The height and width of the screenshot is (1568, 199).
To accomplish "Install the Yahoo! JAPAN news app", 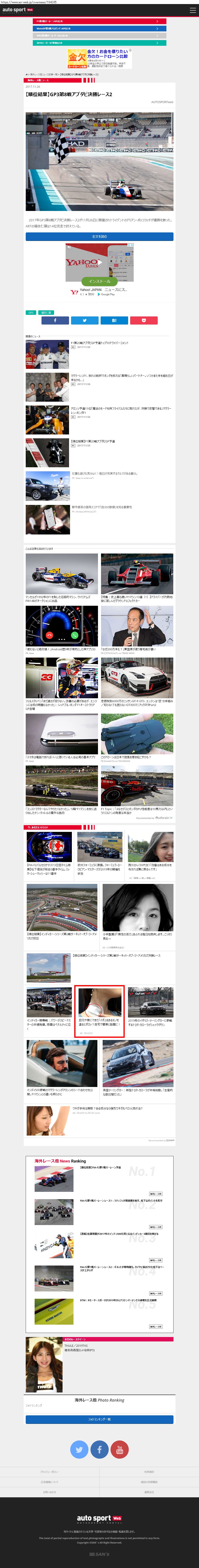I will pos(99,281).
